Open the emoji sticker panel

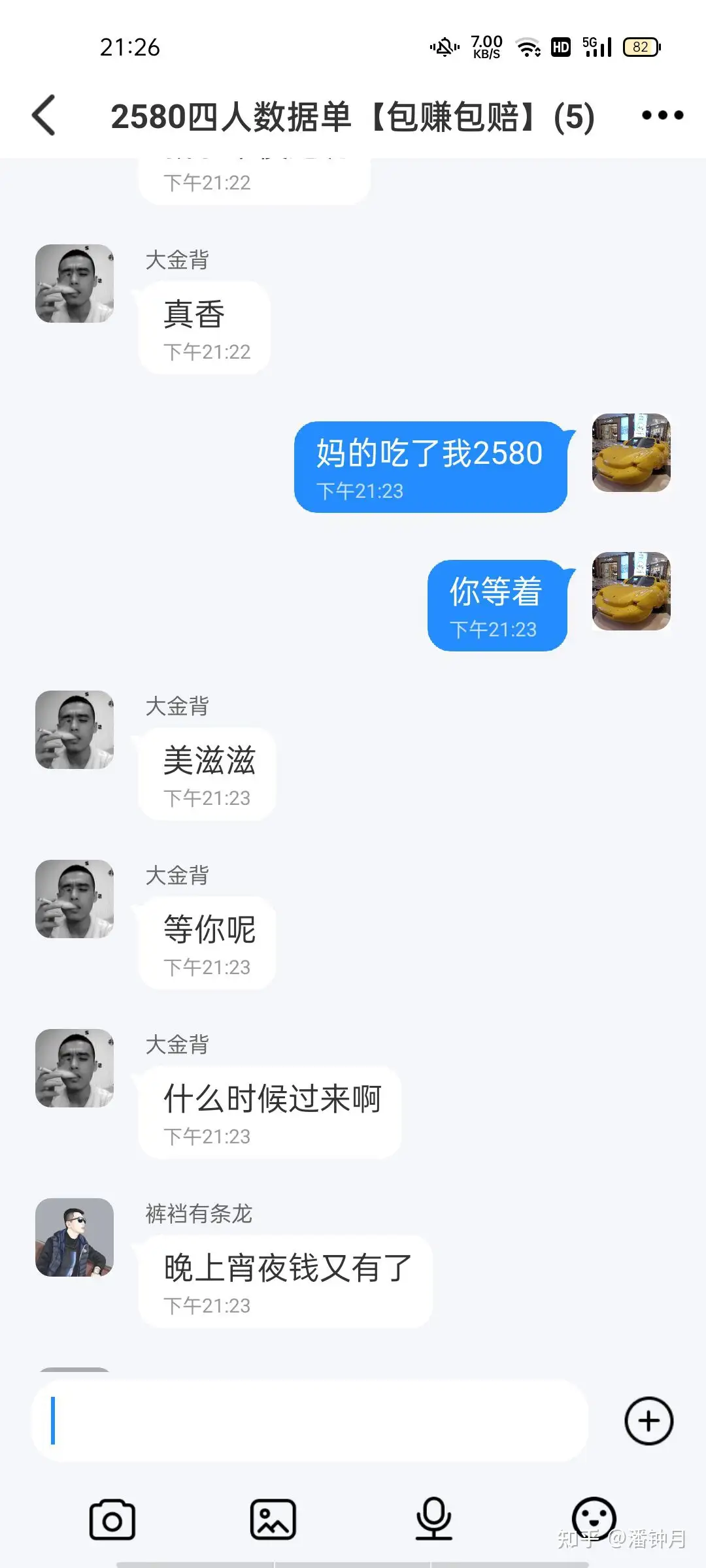594,1517
